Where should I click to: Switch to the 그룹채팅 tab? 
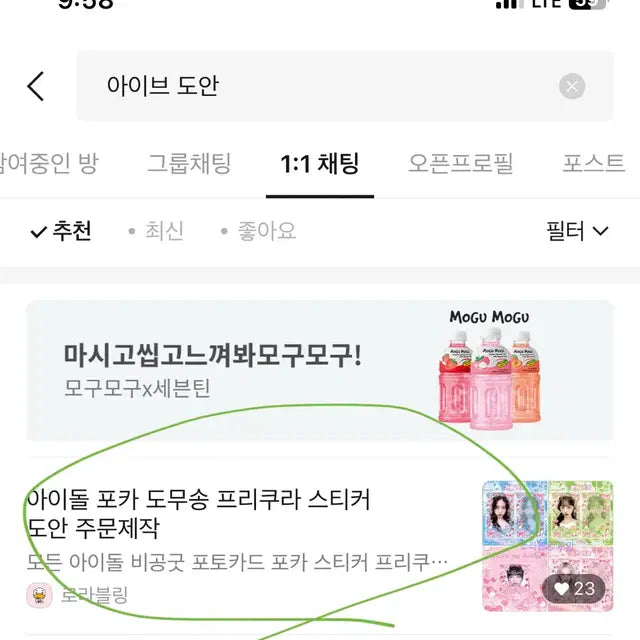click(x=189, y=163)
